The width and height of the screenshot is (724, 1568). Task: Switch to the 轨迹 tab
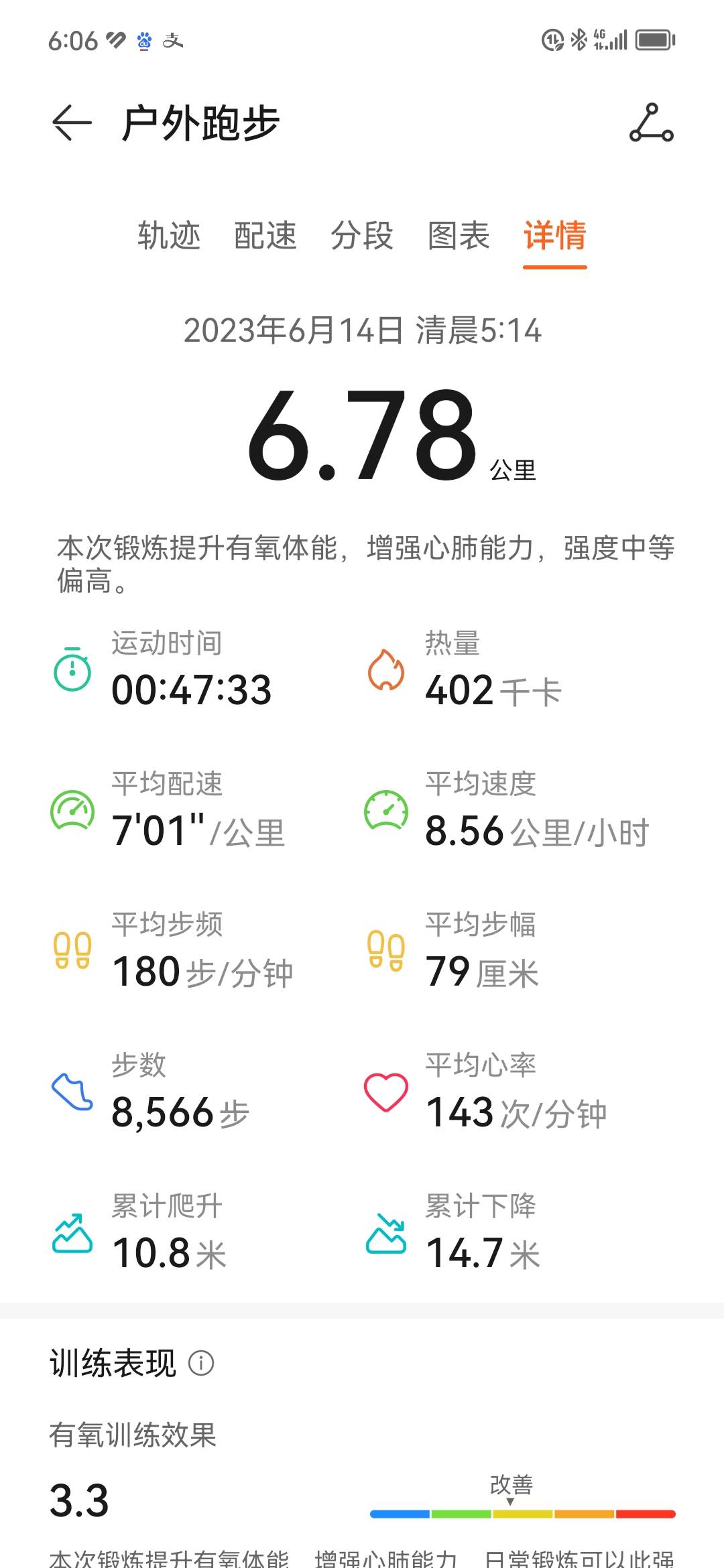(169, 238)
